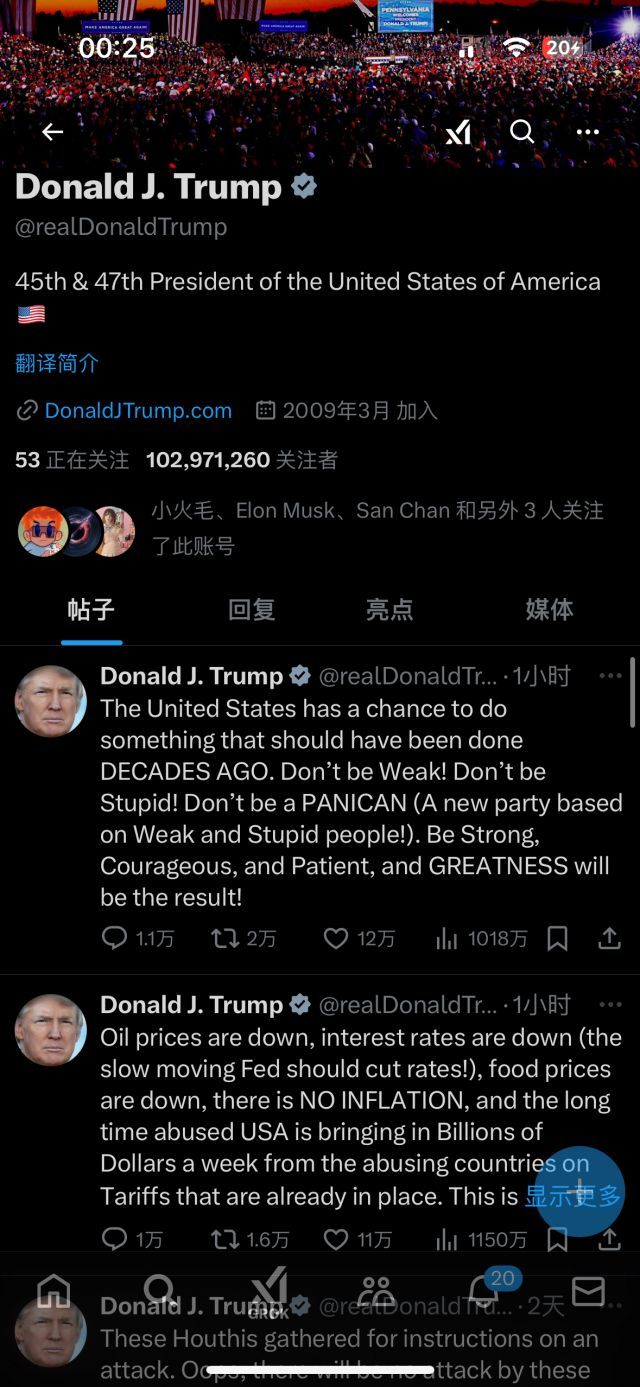The width and height of the screenshot is (640, 1387).
Task: Translate the profile bio
Action: [57, 363]
